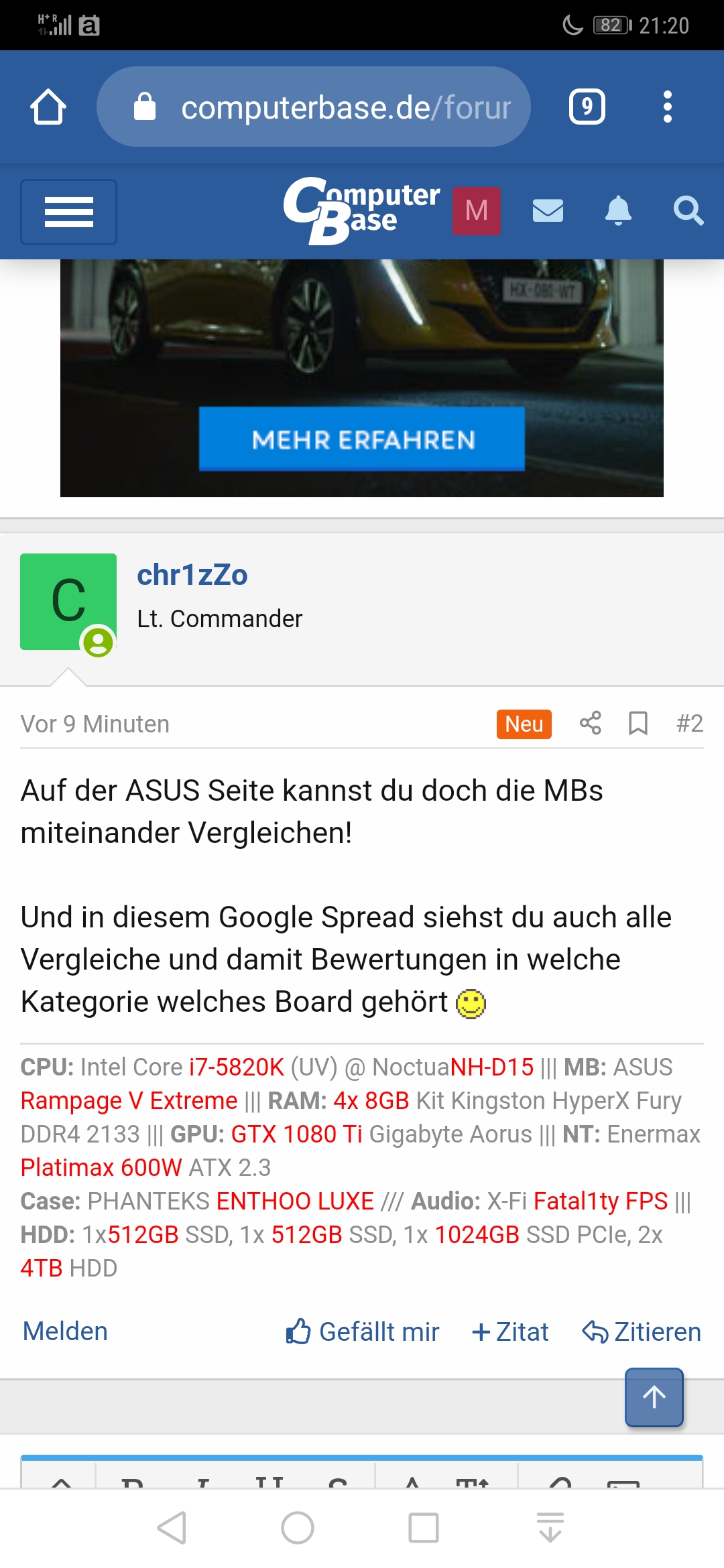
Task: Open browser overflow menu
Action: point(666,107)
